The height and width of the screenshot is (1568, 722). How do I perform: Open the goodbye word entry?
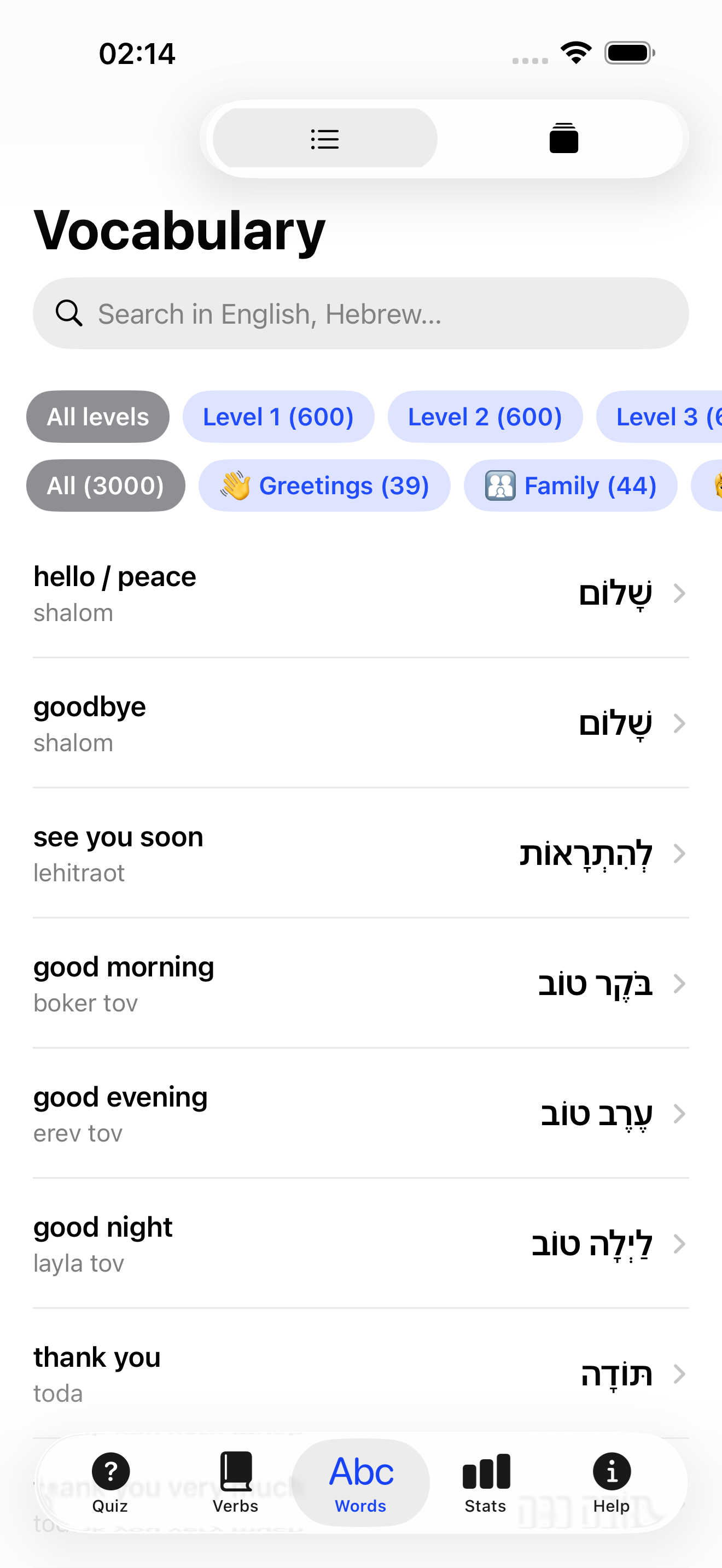click(360, 724)
